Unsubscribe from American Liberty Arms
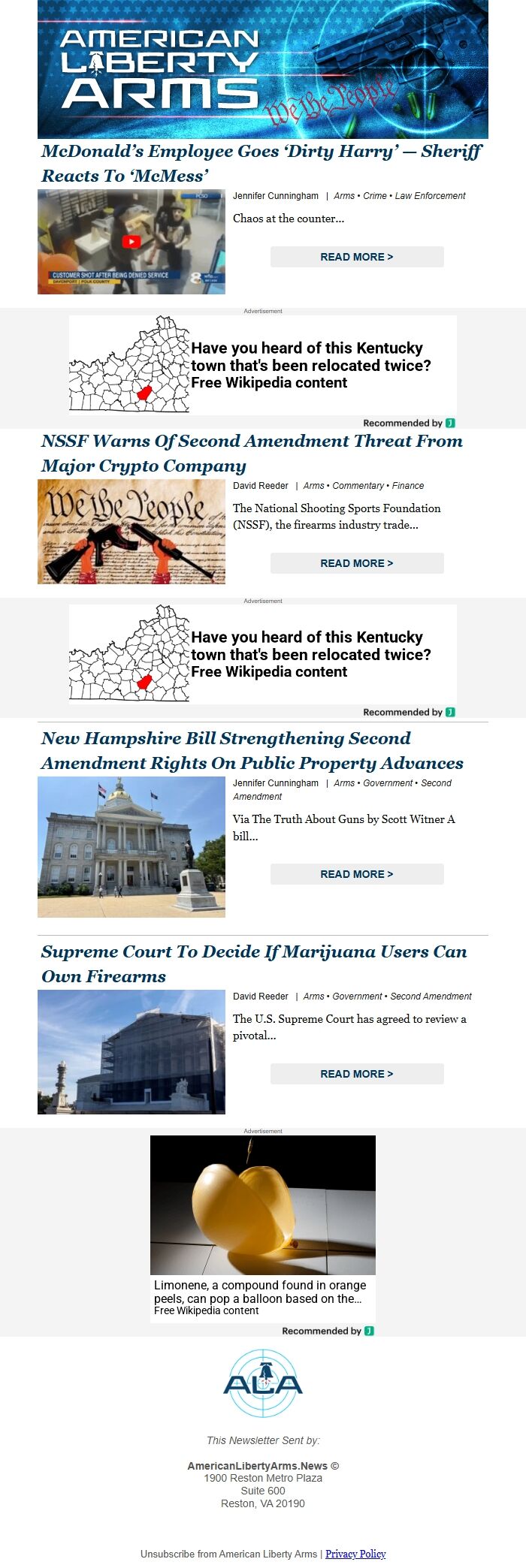 [228, 1554]
